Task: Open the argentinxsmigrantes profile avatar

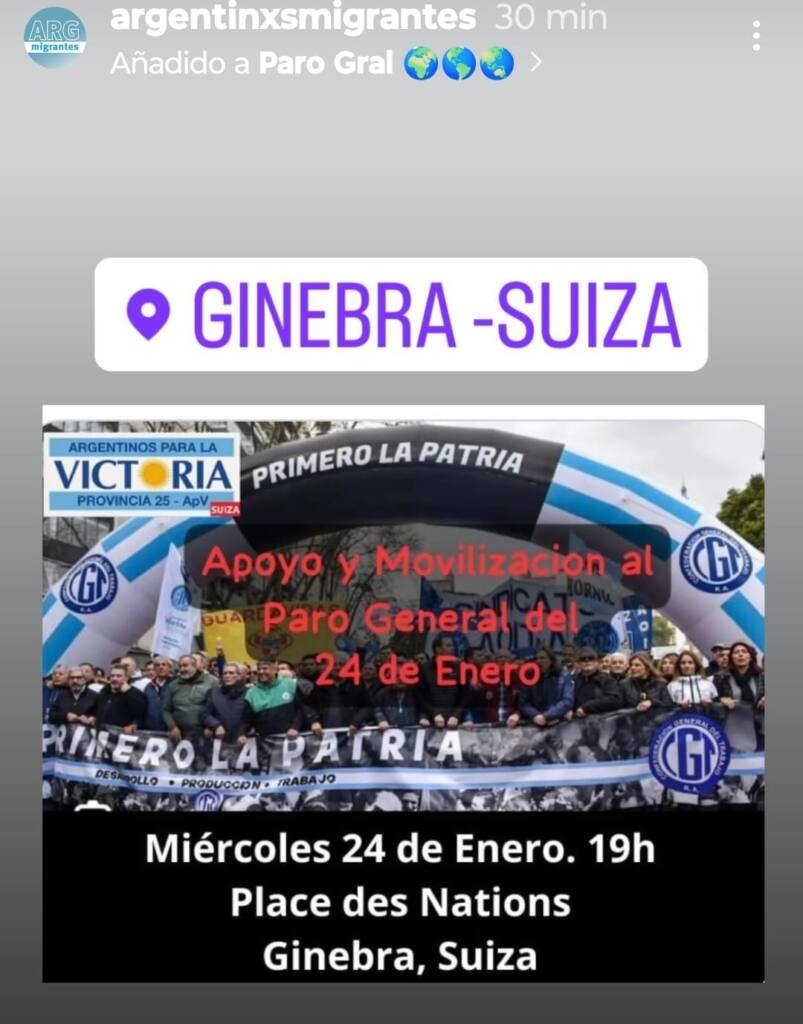Action: click(54, 37)
